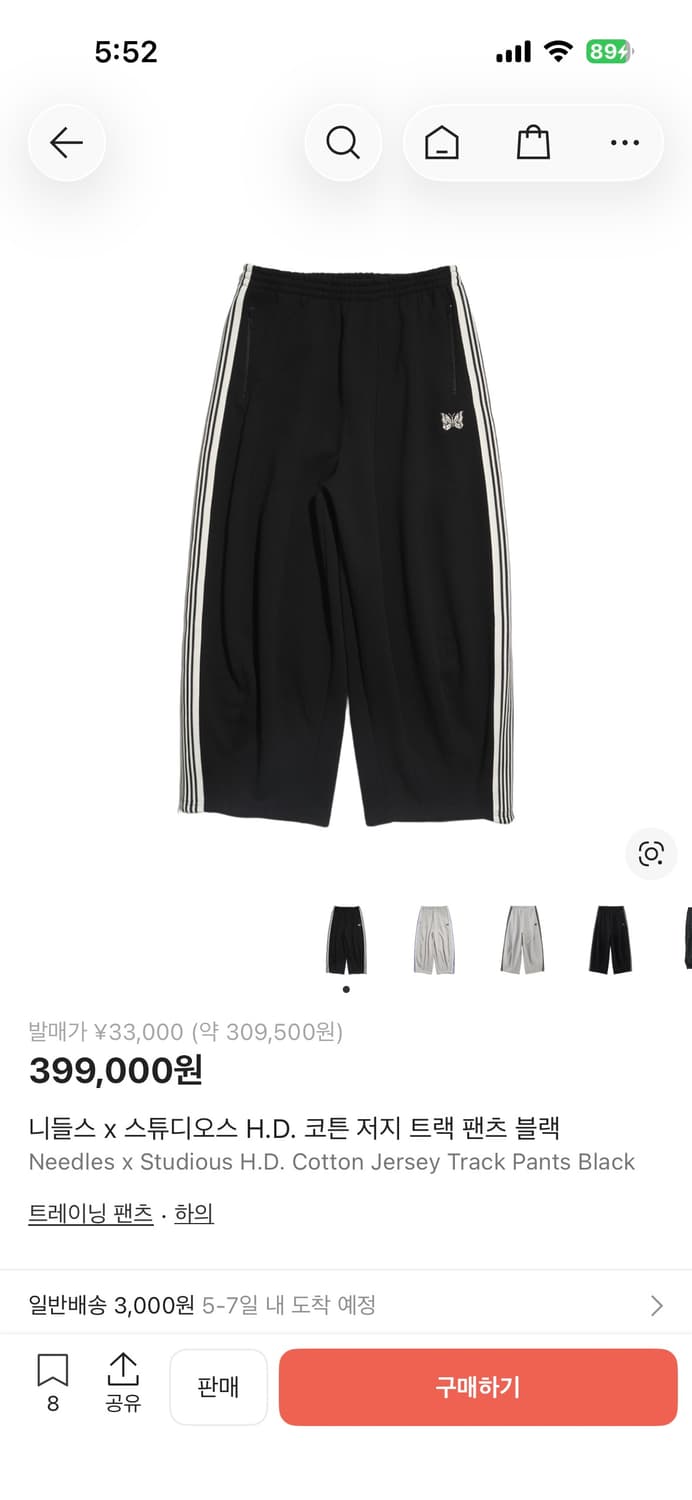Tap 구매하기 to buy now

point(478,1387)
